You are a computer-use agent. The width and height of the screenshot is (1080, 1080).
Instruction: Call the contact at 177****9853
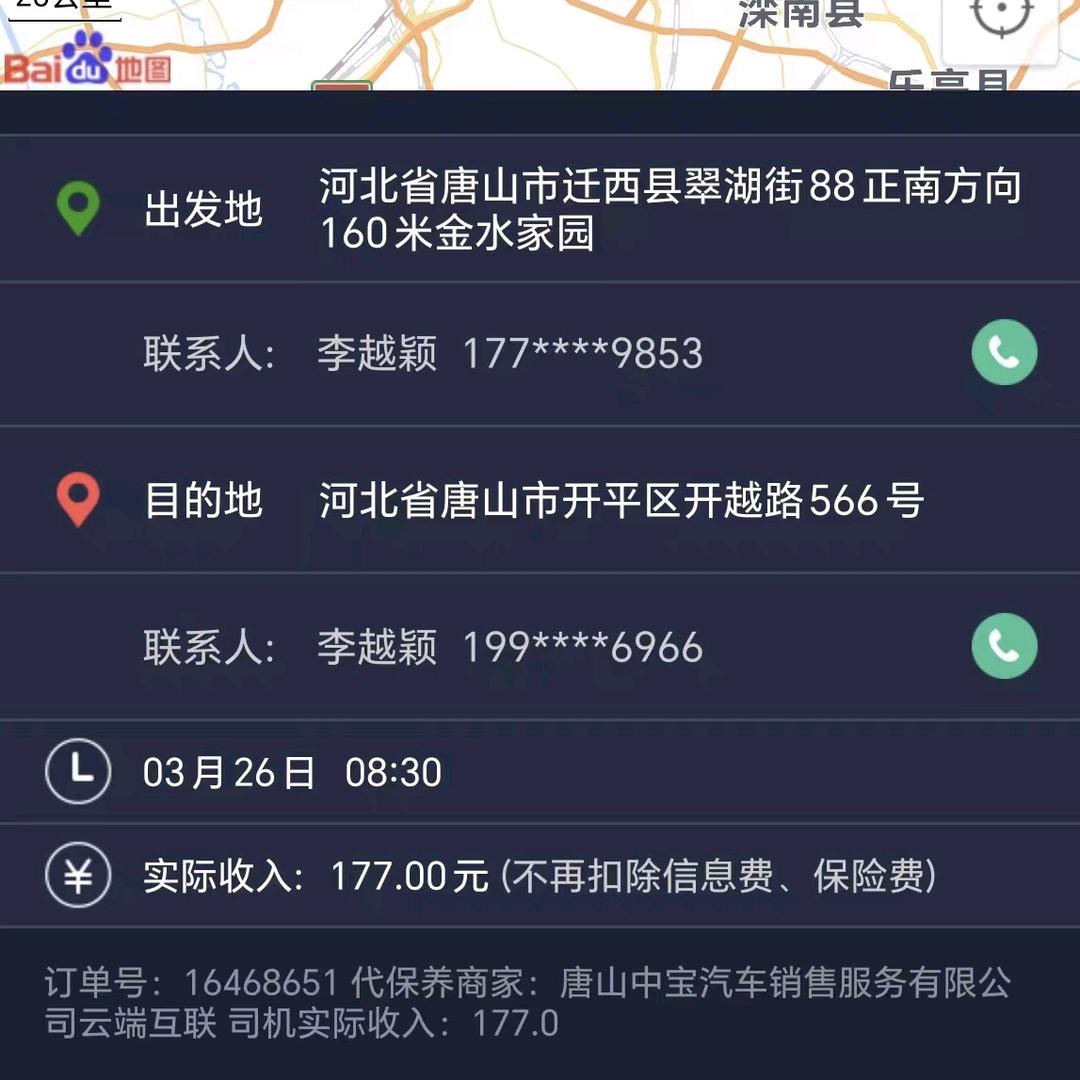tap(1004, 352)
